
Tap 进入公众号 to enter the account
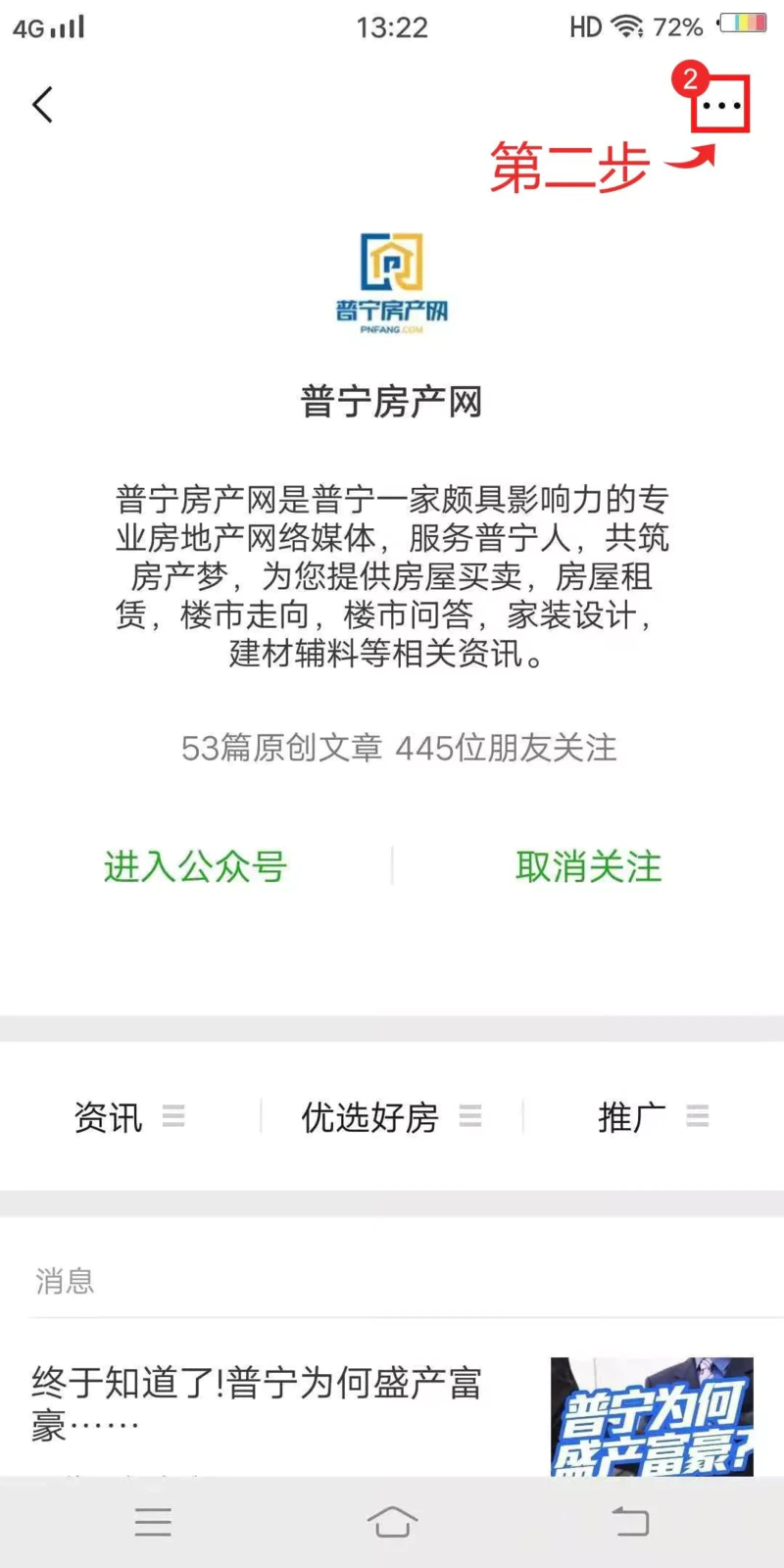(x=195, y=866)
